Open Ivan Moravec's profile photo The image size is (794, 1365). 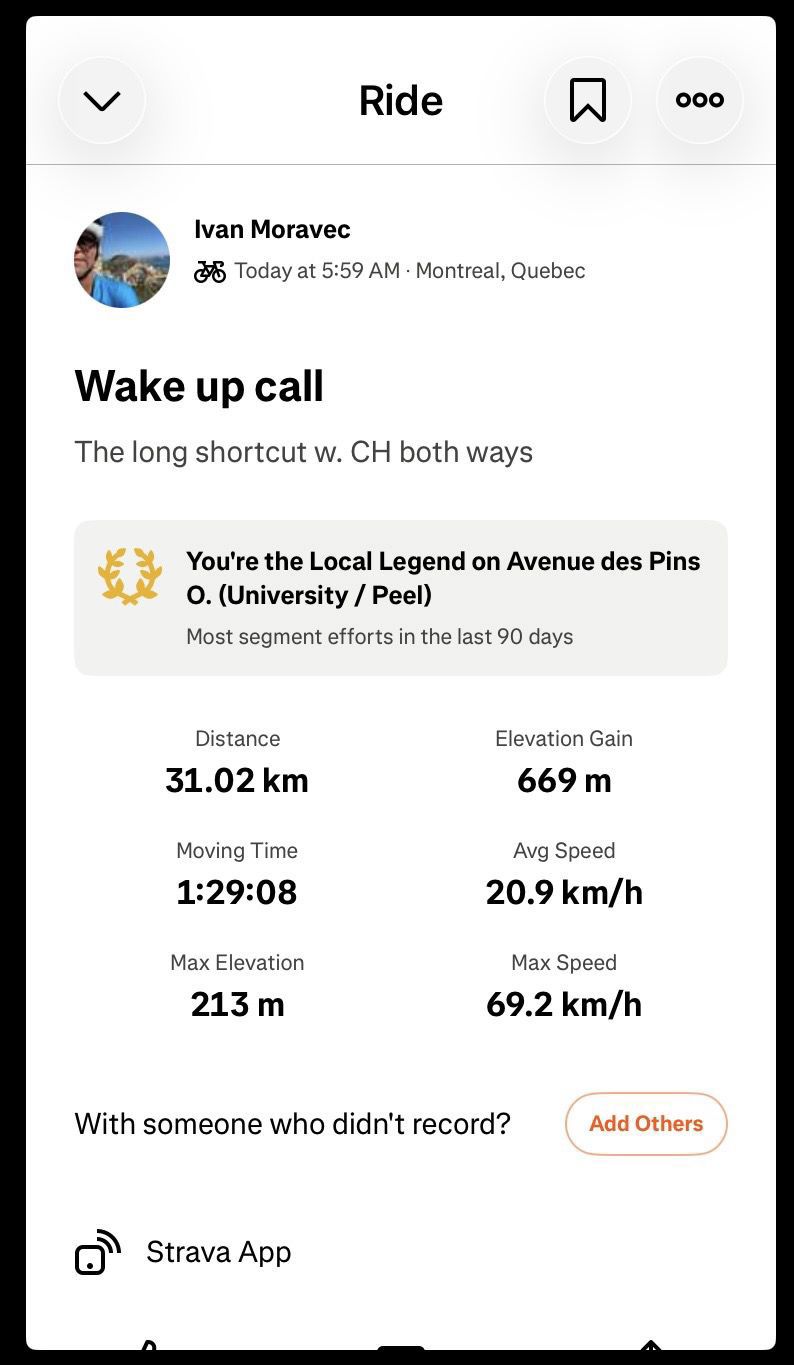122,260
